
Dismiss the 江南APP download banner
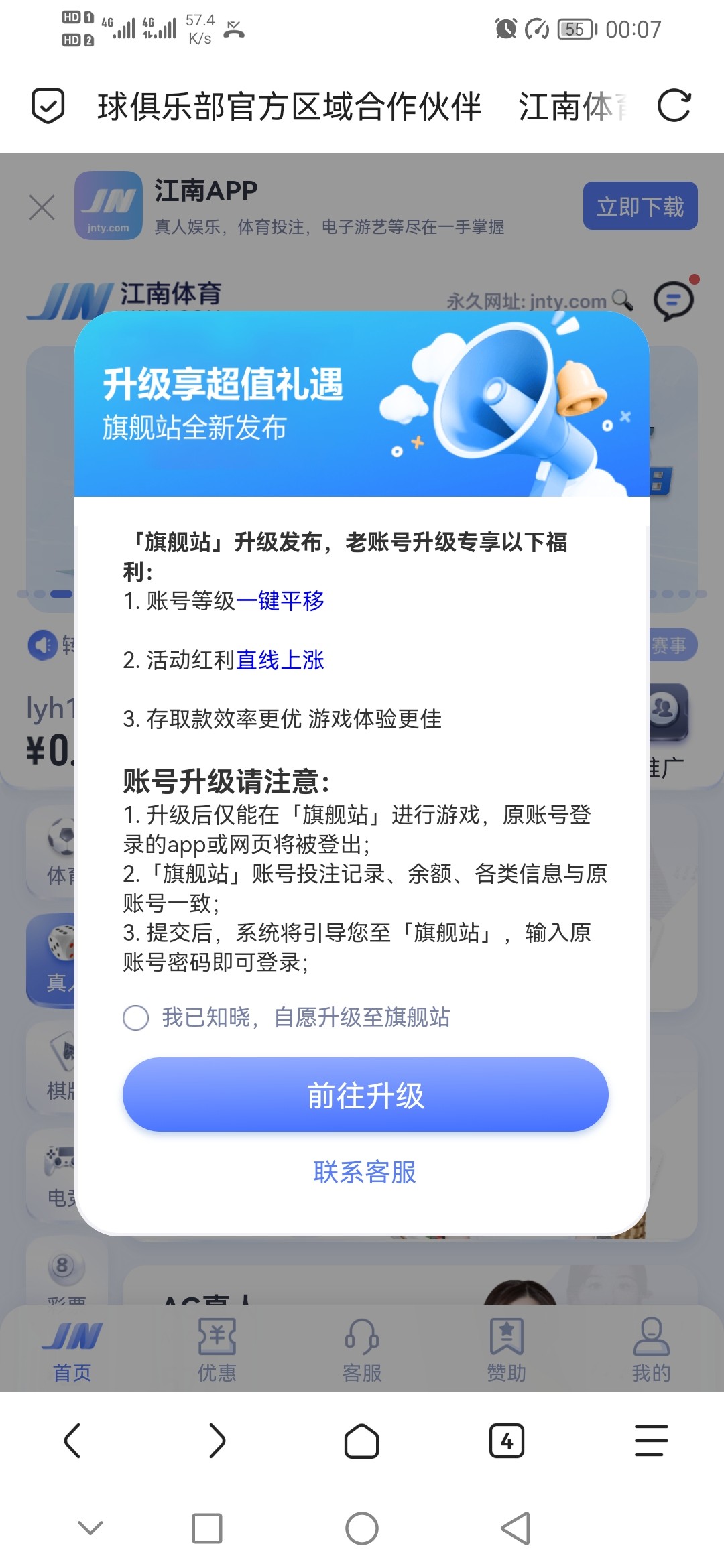tap(42, 208)
